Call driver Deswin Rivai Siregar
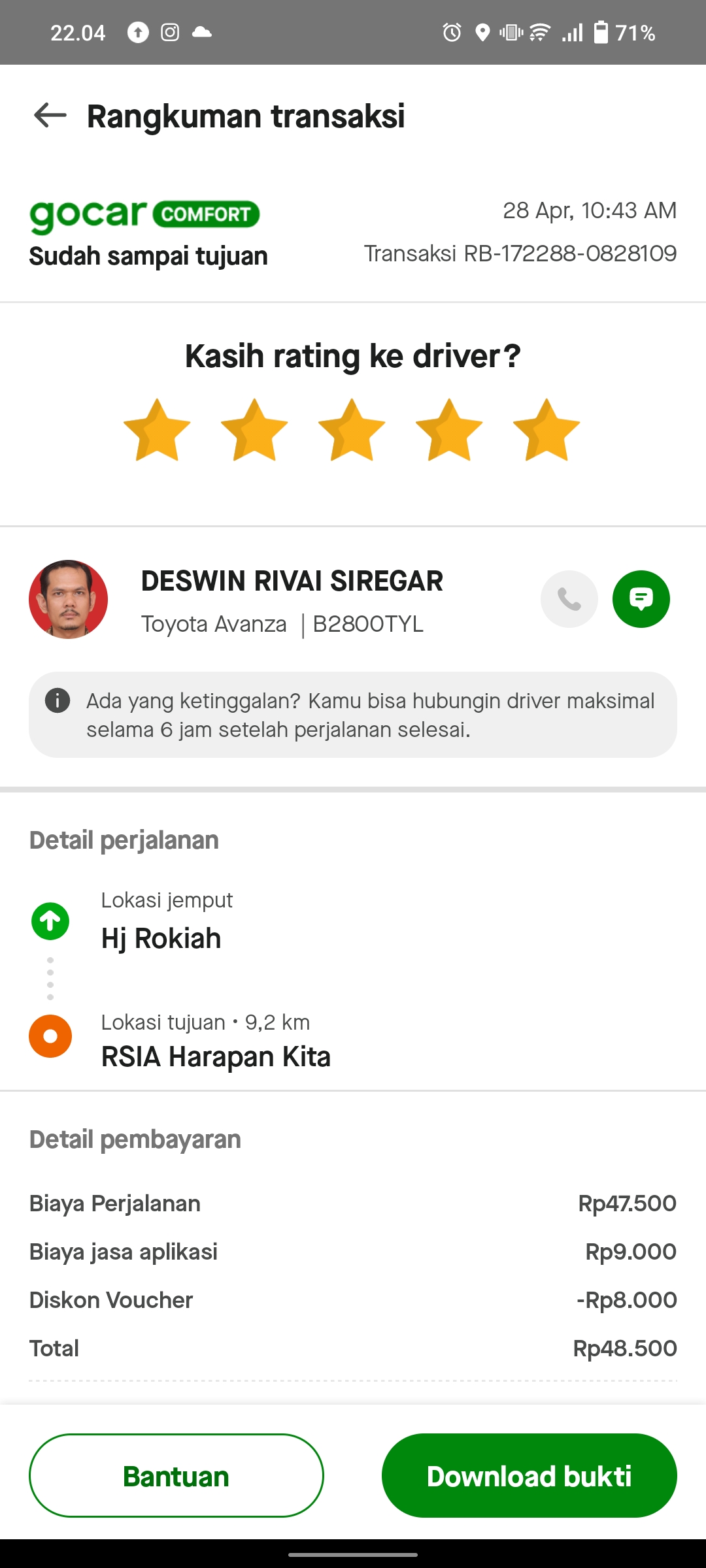Viewport: 706px width, 1568px height. [569, 599]
